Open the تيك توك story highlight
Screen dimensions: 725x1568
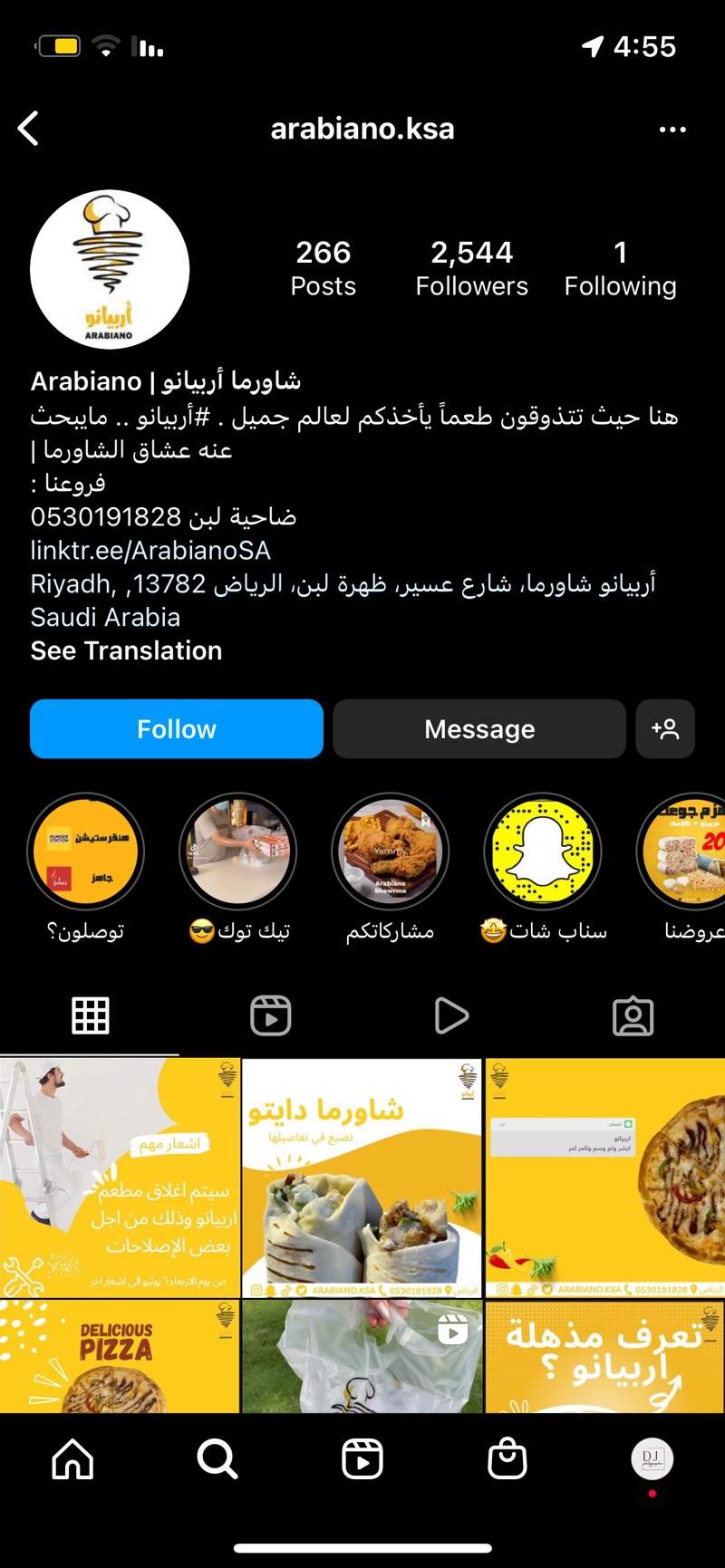(238, 852)
